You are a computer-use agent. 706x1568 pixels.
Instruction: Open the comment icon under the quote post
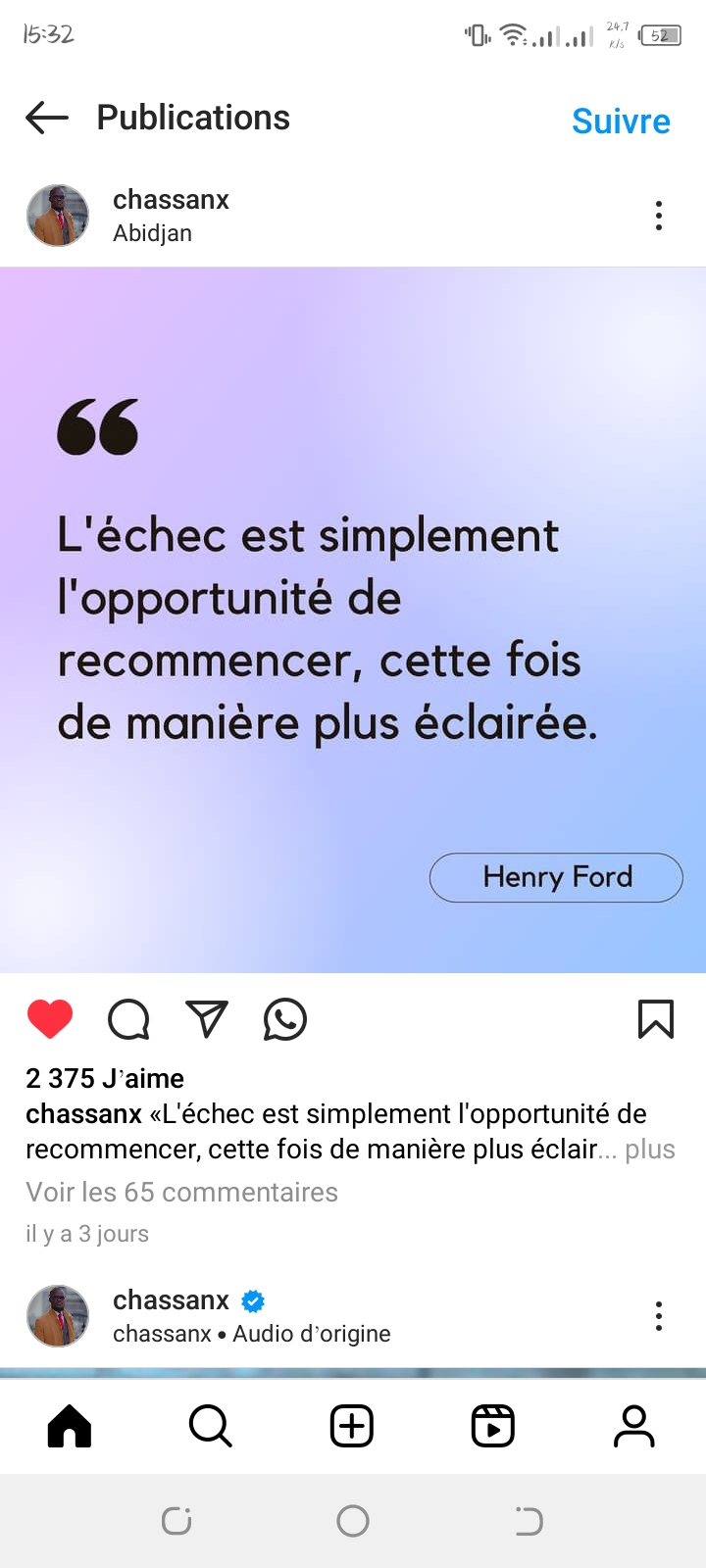coord(128,1019)
